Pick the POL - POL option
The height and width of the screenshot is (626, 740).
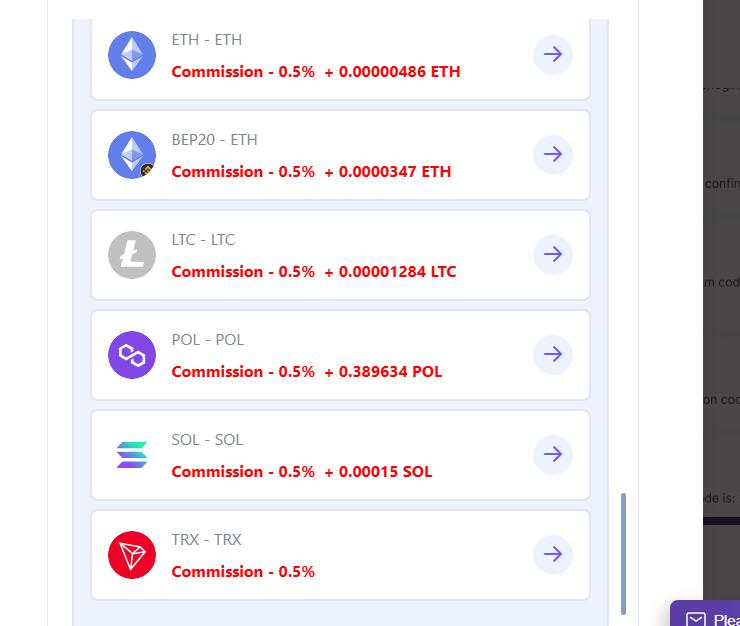(340, 355)
